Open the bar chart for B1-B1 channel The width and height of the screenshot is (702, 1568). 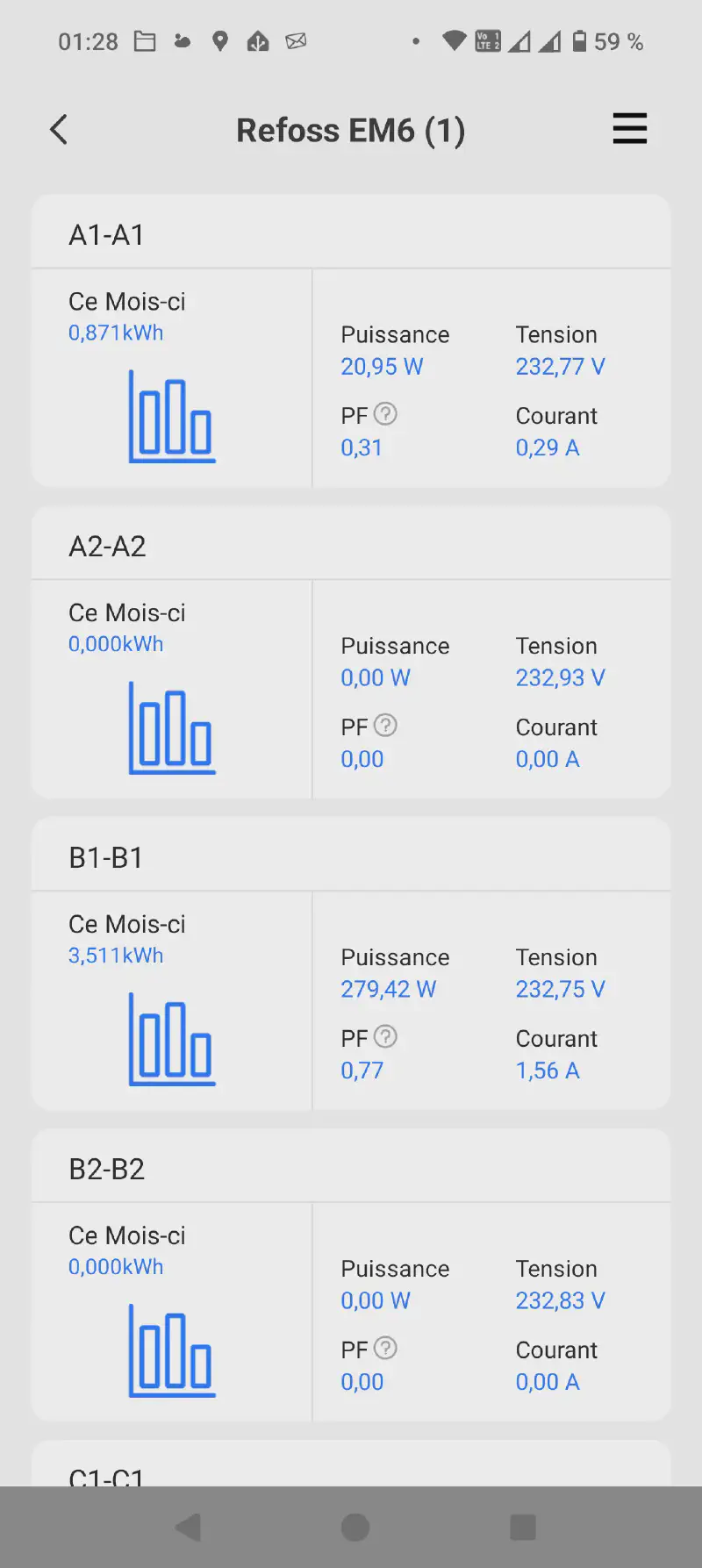pyautogui.click(x=170, y=1040)
